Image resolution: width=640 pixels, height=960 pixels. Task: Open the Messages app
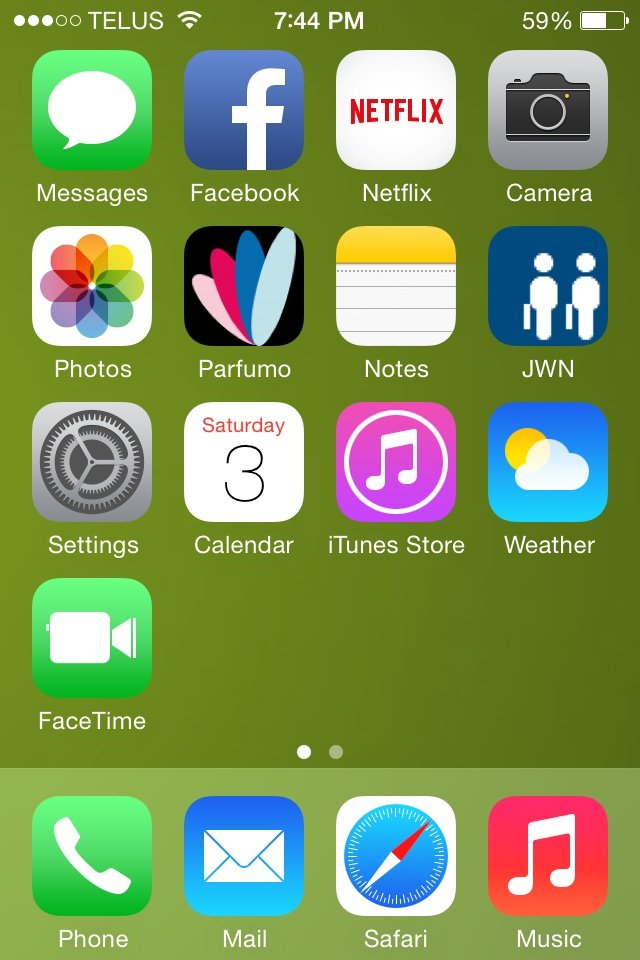click(x=92, y=110)
